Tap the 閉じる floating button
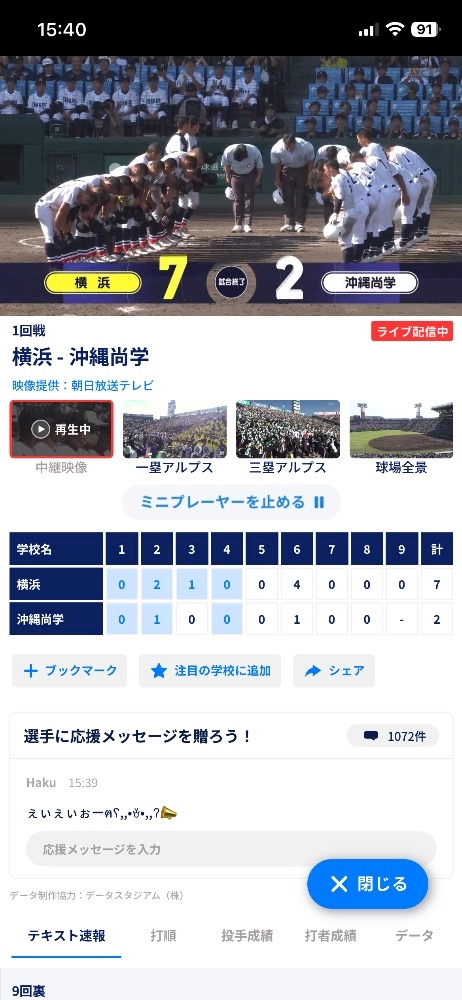Viewport: 462px width, 1000px height. [x=368, y=884]
